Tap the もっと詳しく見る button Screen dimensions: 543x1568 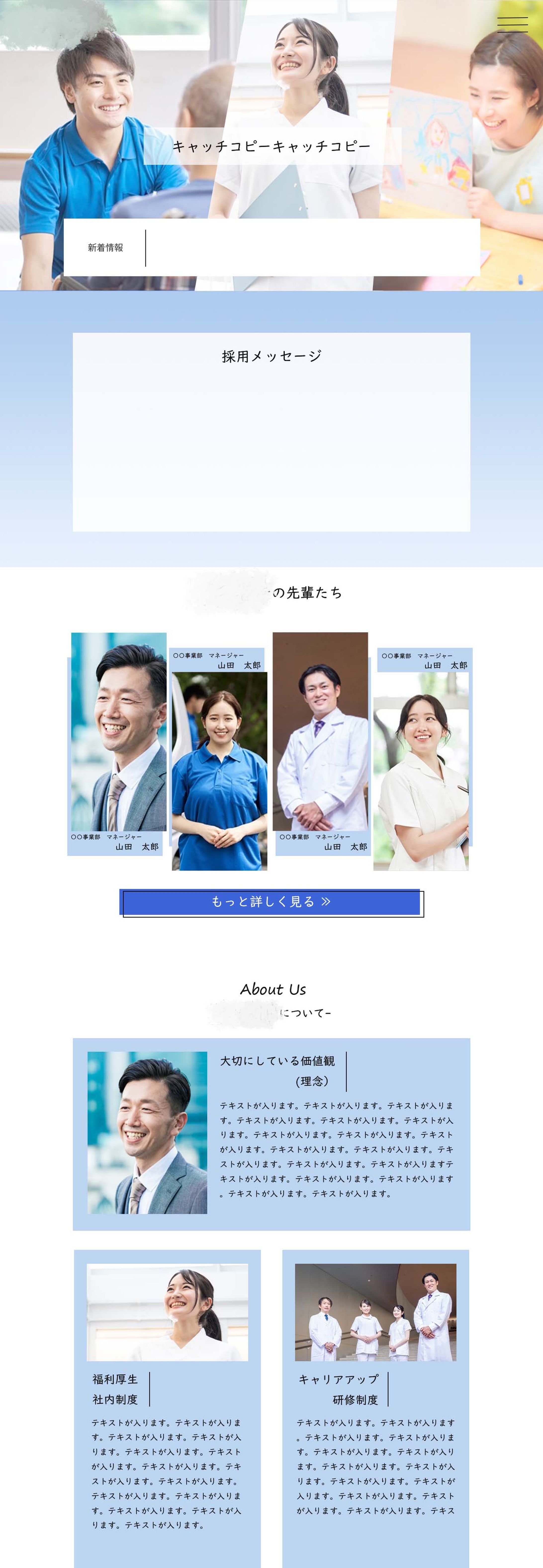[271, 902]
